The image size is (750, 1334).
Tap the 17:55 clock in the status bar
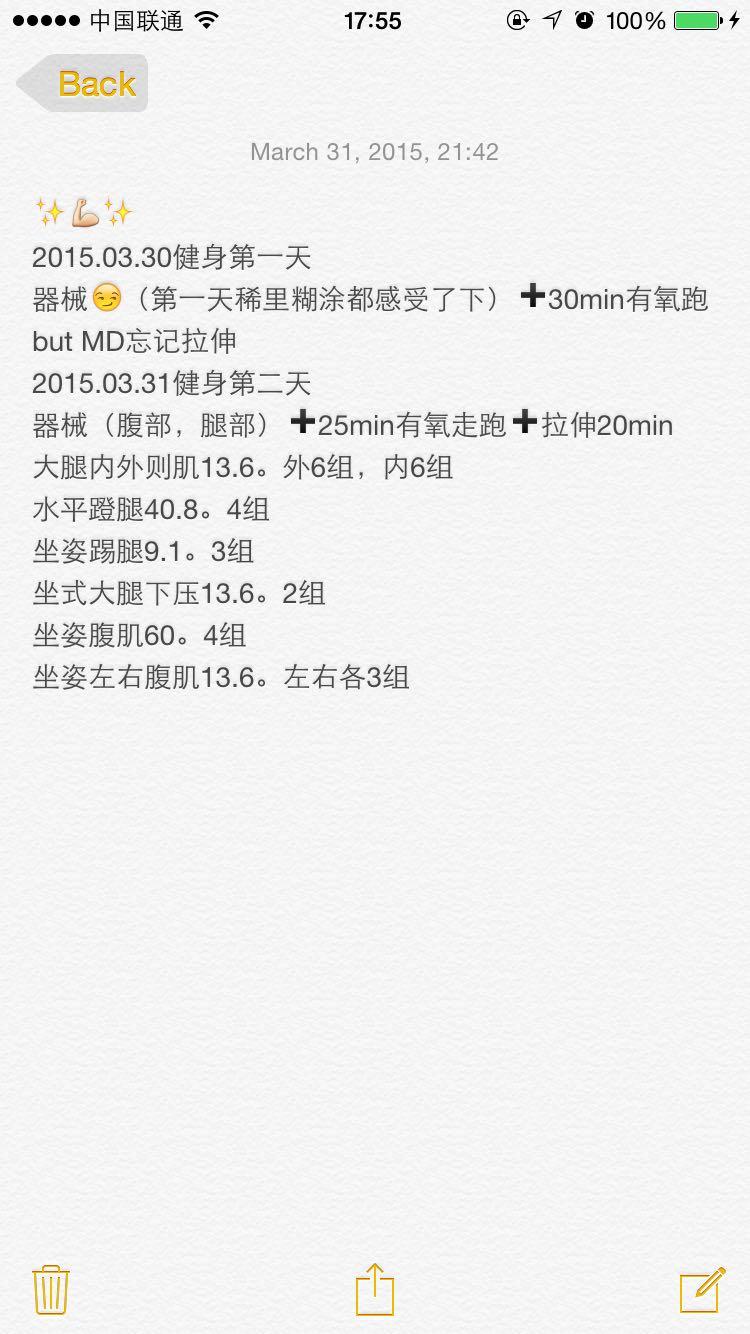point(374,20)
